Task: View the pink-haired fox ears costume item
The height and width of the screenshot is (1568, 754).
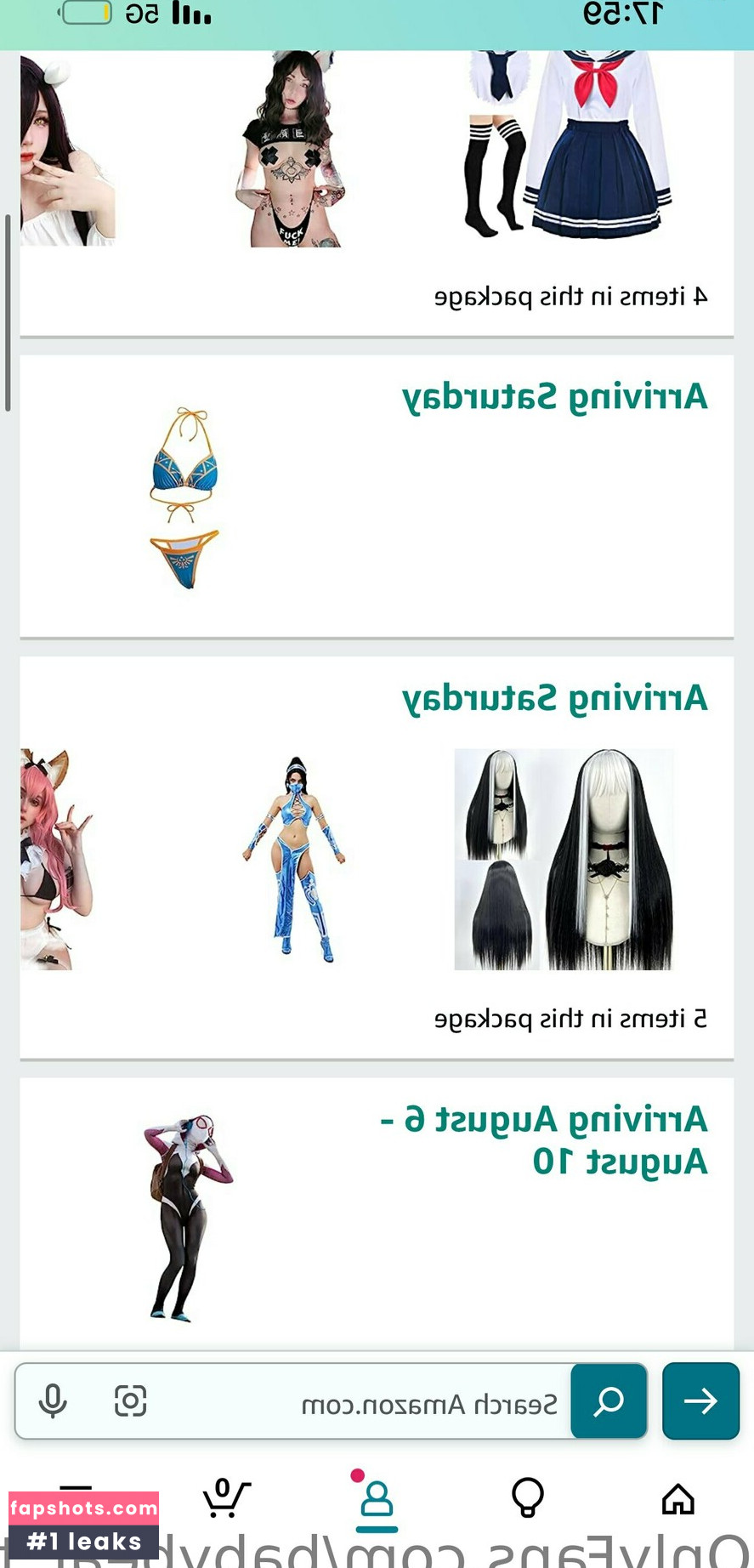Action: (x=56, y=859)
